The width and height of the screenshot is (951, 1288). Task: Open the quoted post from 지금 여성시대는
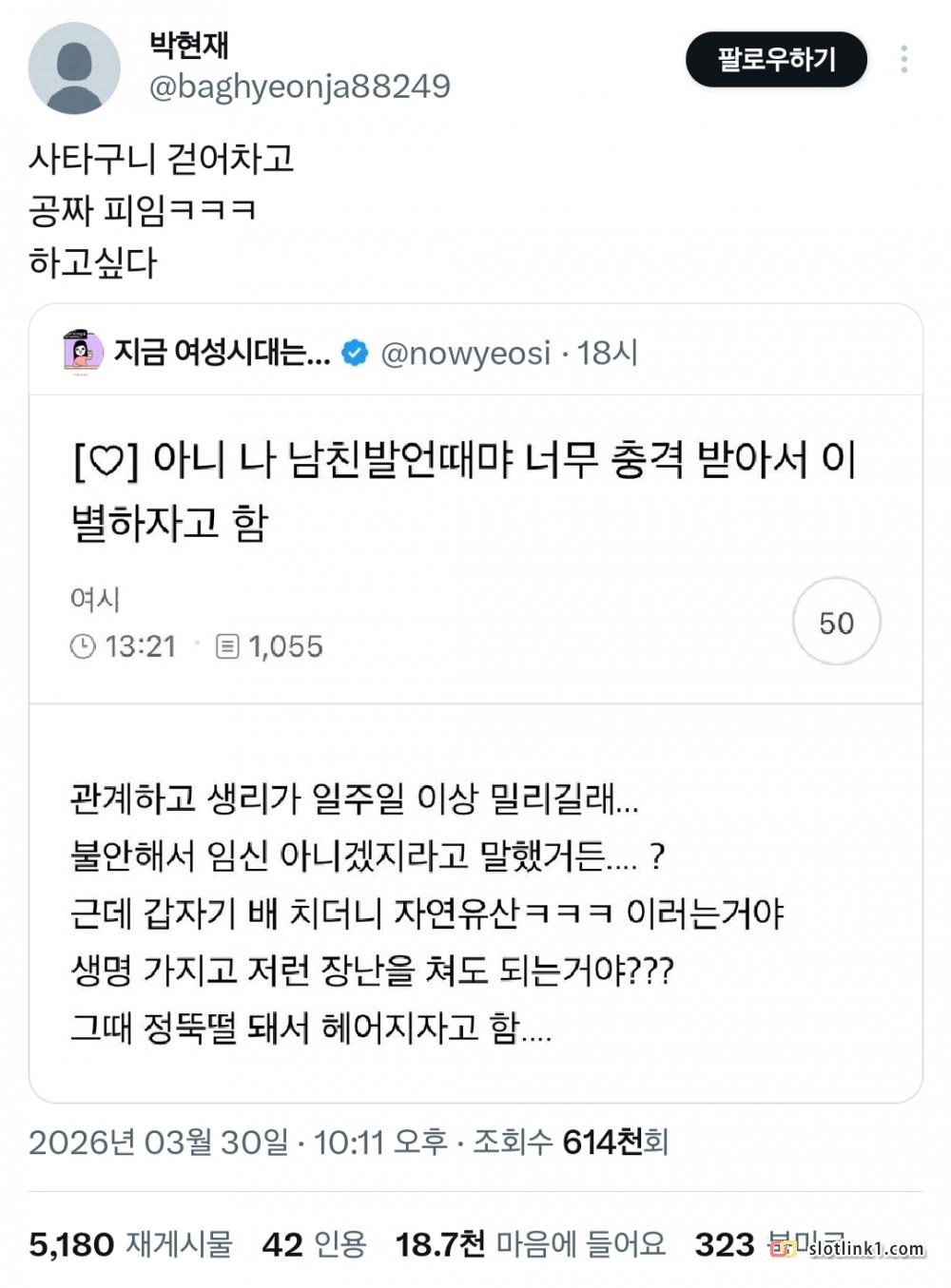pyautogui.click(x=475, y=703)
